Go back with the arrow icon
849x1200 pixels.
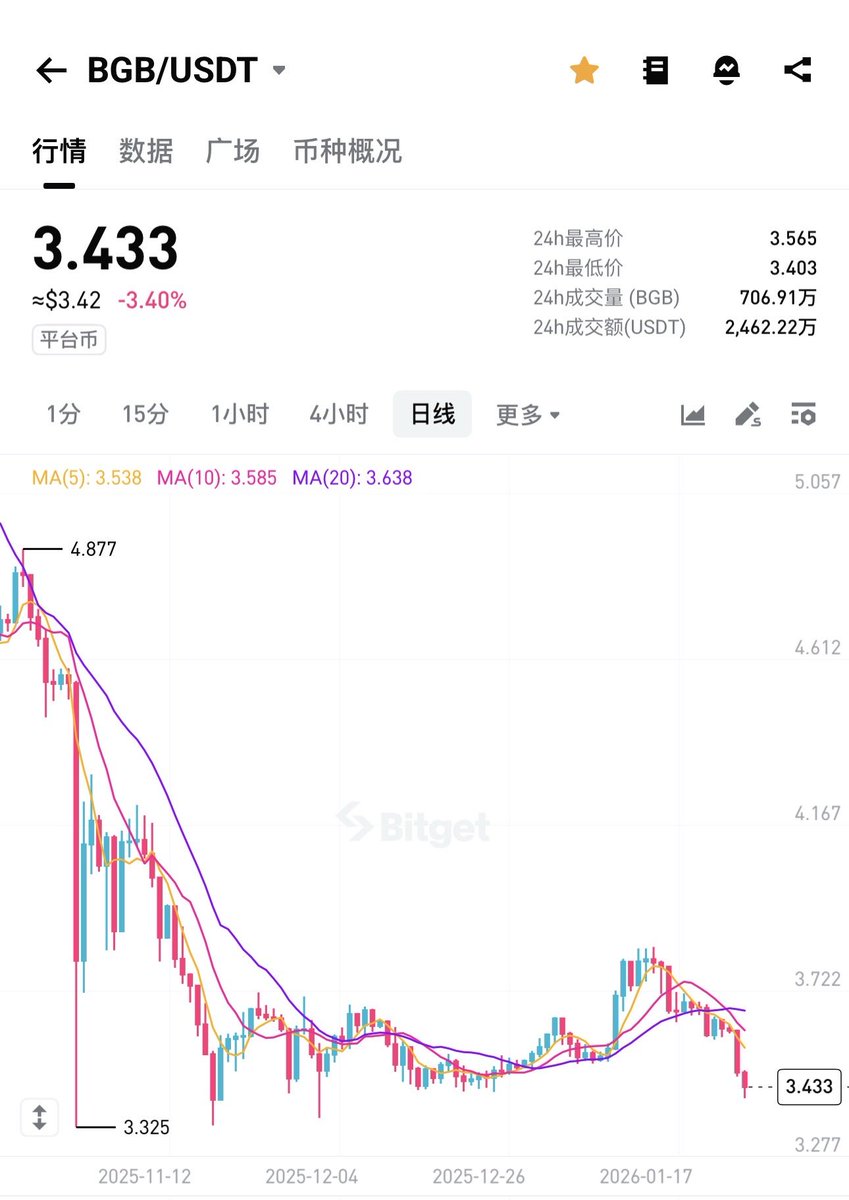tap(51, 70)
